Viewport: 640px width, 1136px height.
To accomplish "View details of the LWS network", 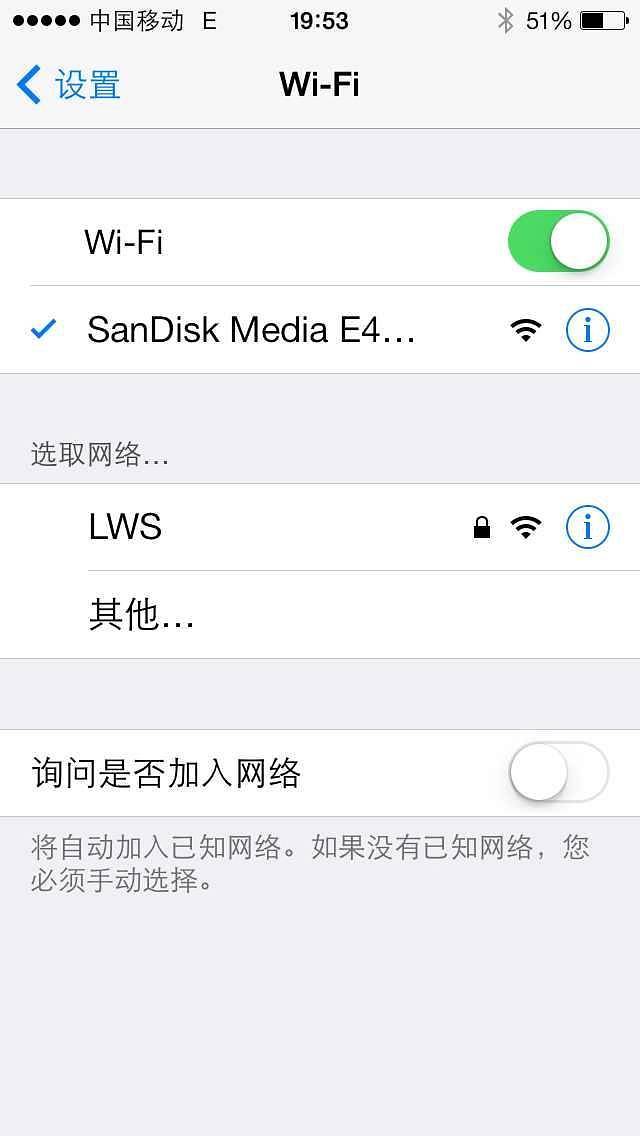I will pos(587,527).
